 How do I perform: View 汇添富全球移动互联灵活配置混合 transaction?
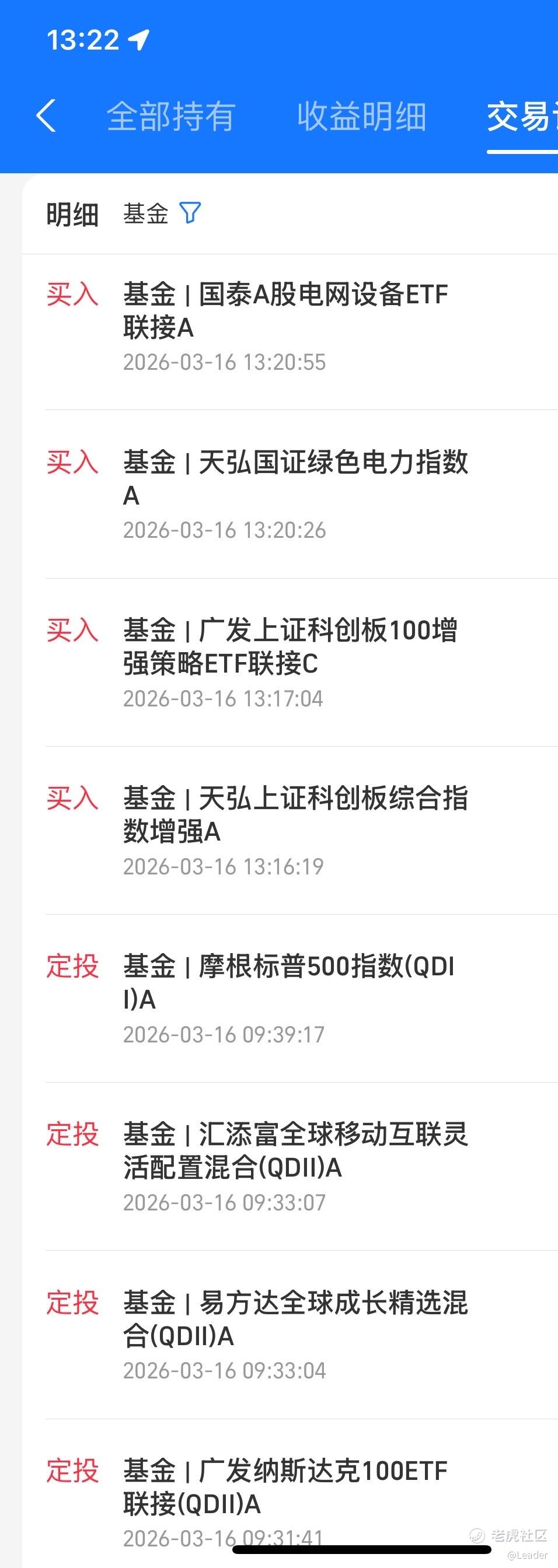tap(287, 1167)
